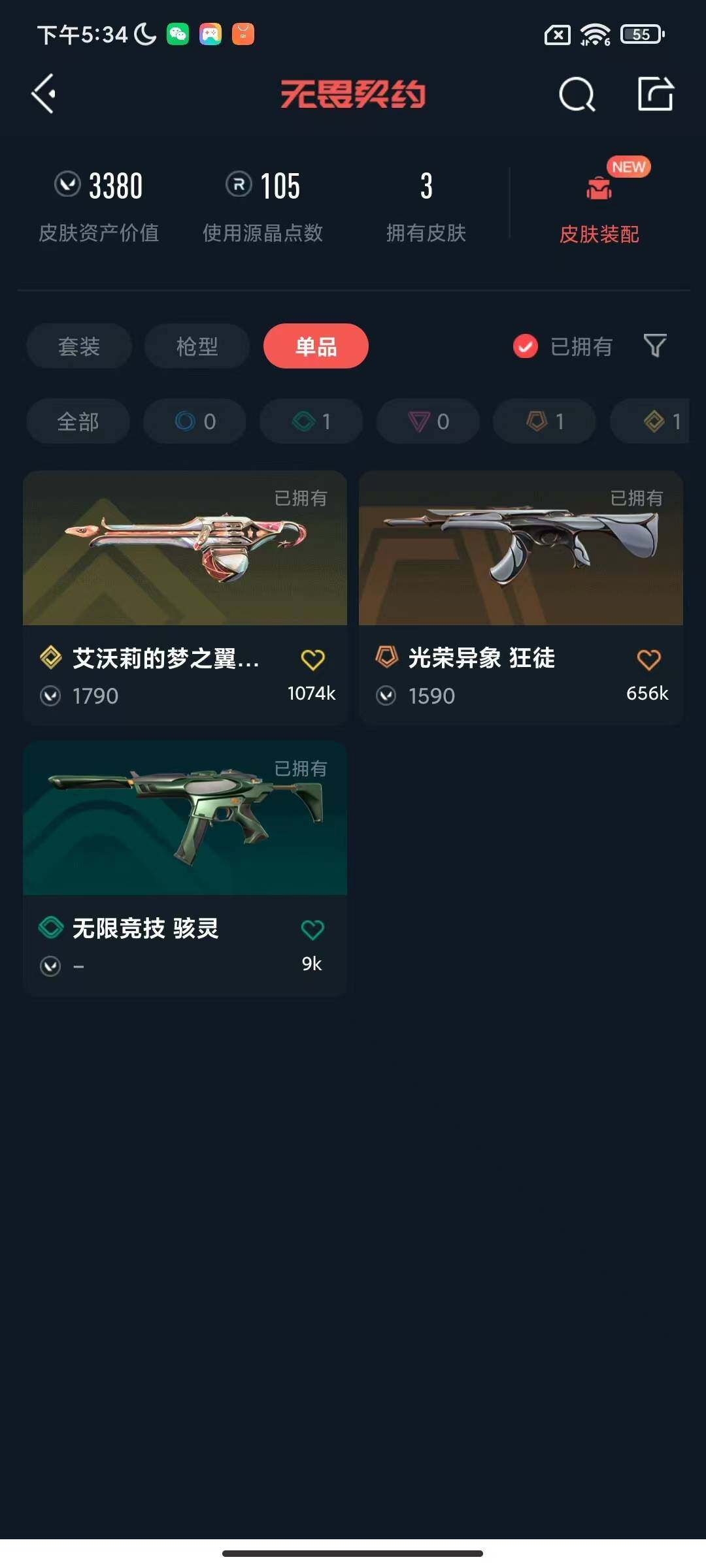Share this skin inventory page
The height and width of the screenshot is (1568, 706).
click(x=655, y=94)
